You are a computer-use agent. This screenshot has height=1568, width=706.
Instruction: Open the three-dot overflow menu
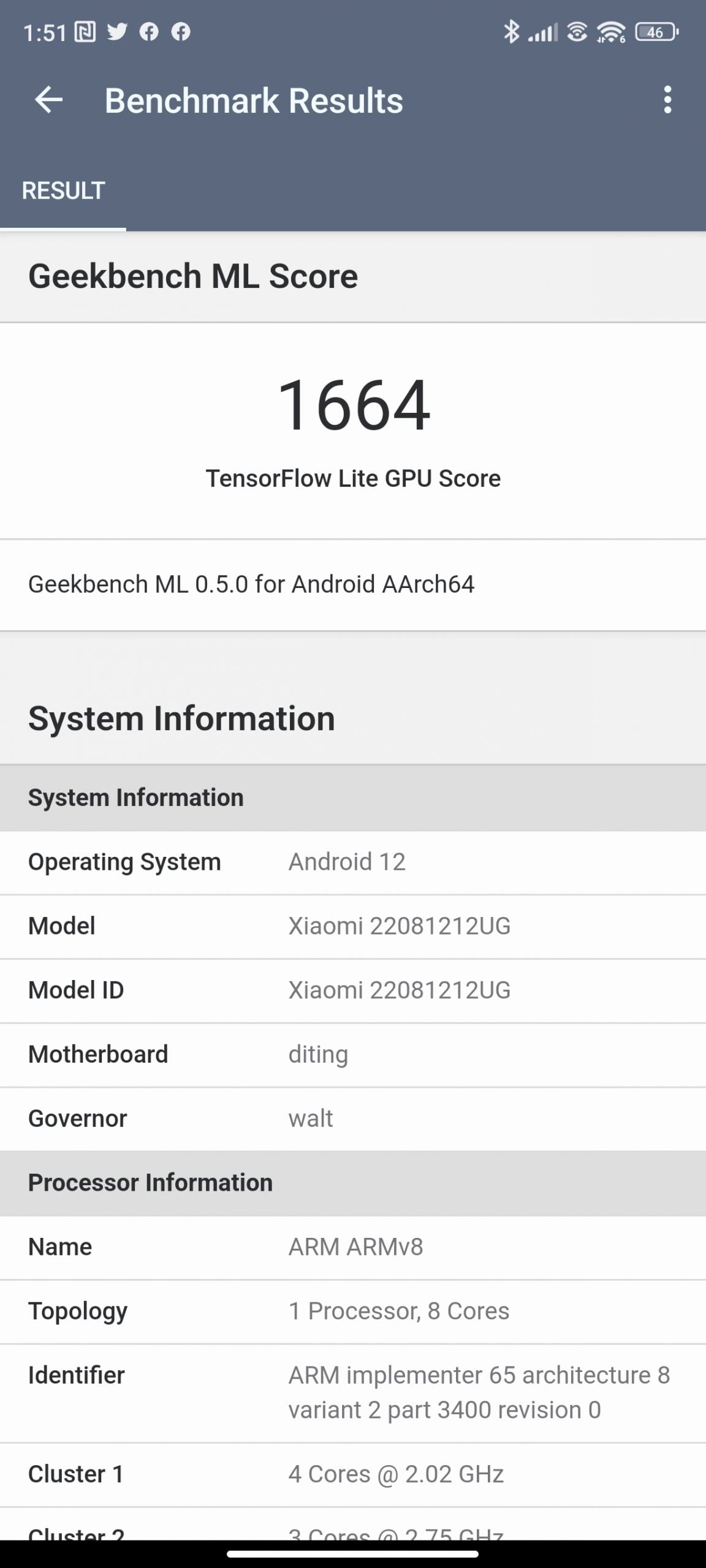click(667, 100)
